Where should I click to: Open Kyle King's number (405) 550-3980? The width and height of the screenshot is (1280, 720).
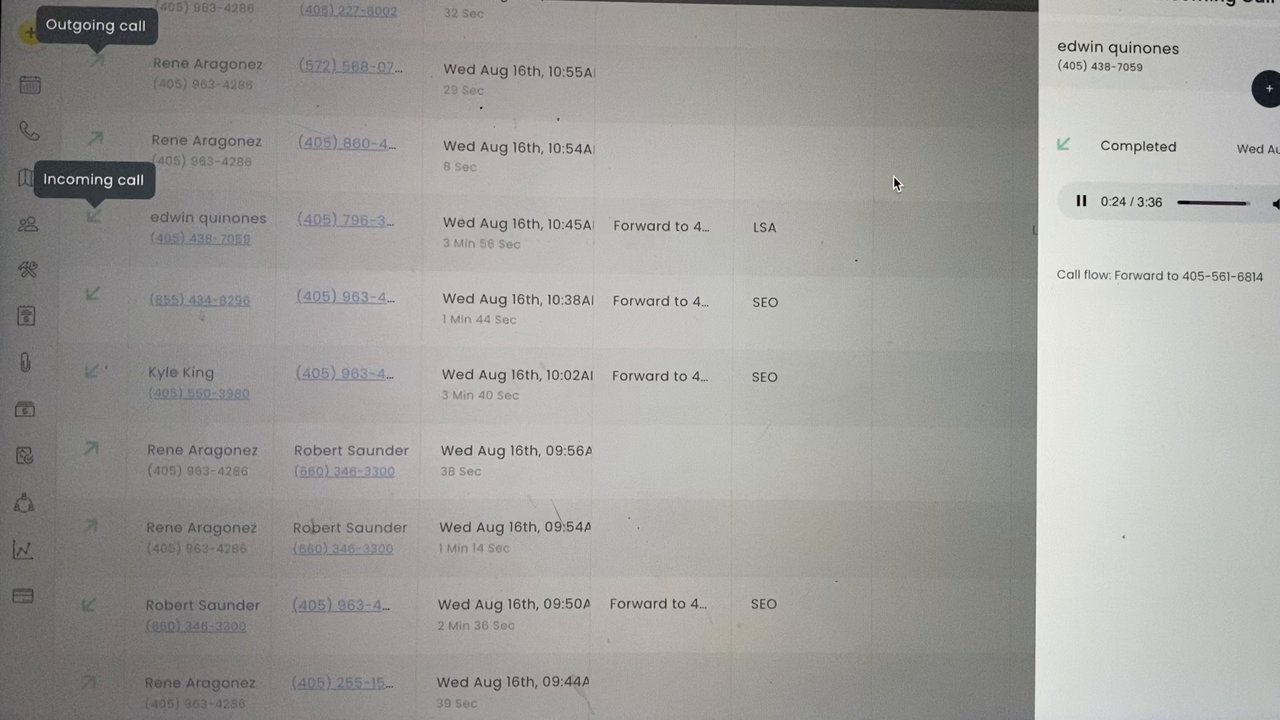tap(198, 394)
